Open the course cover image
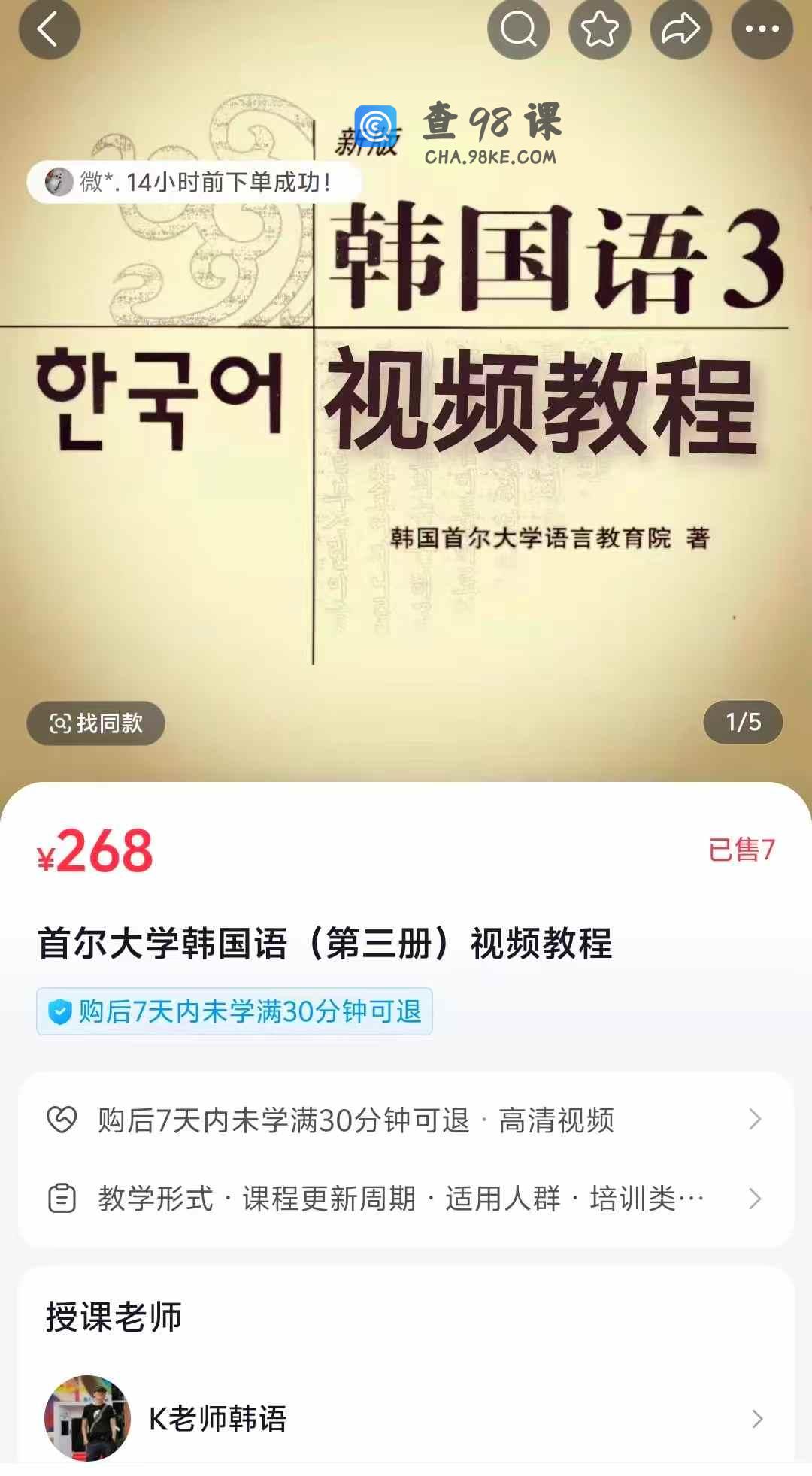 pos(406,451)
